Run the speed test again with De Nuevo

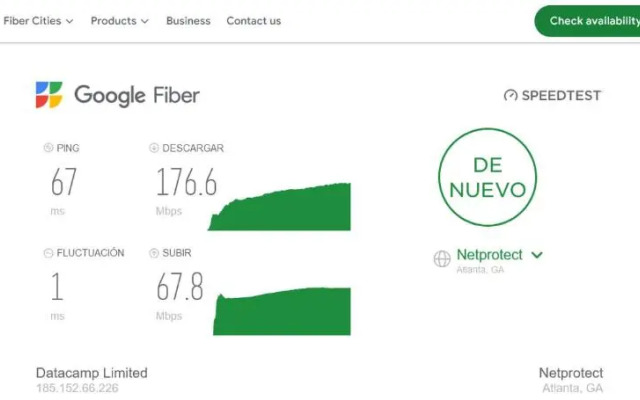[x=487, y=177]
